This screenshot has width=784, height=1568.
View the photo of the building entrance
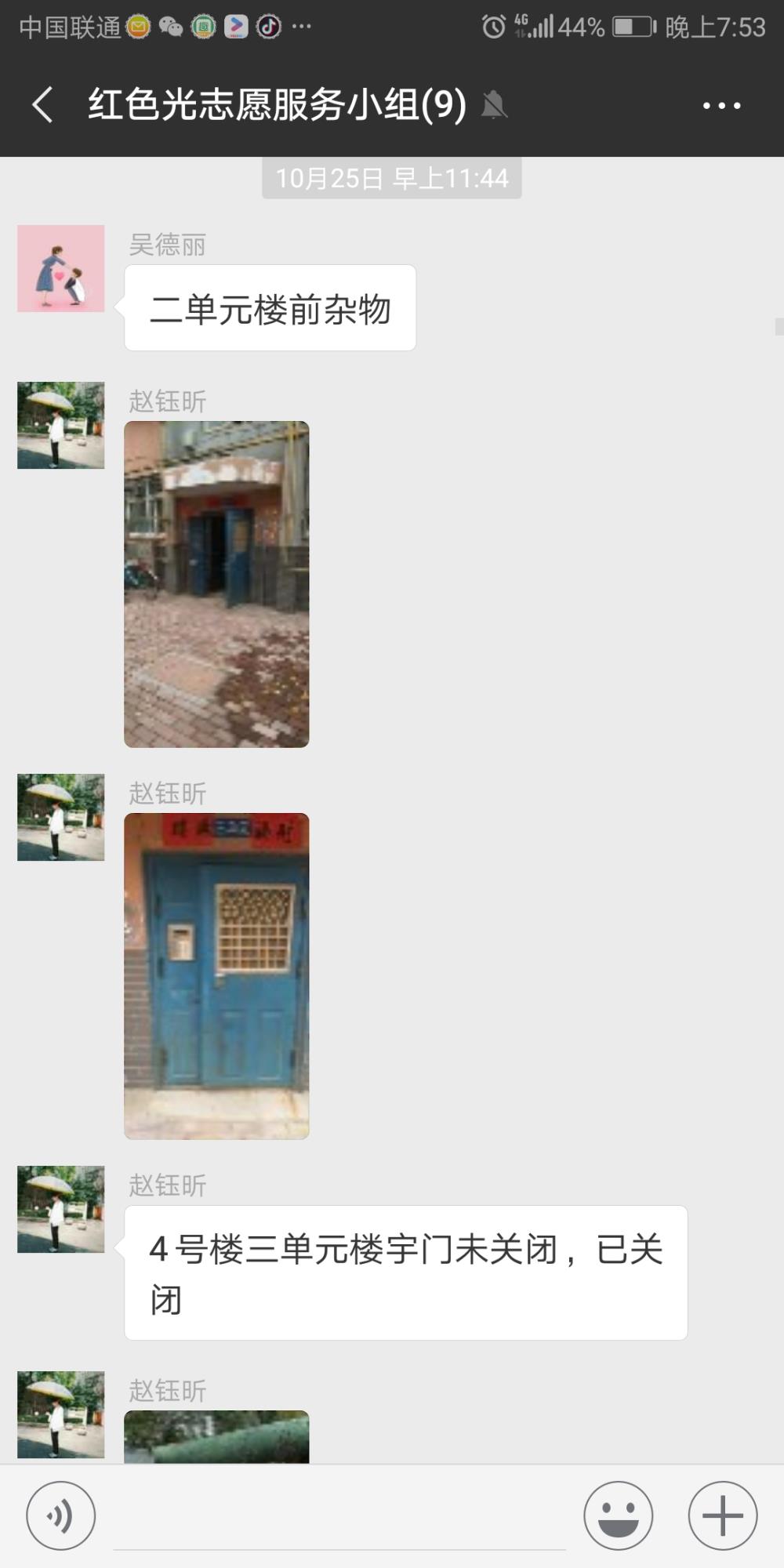click(216, 584)
